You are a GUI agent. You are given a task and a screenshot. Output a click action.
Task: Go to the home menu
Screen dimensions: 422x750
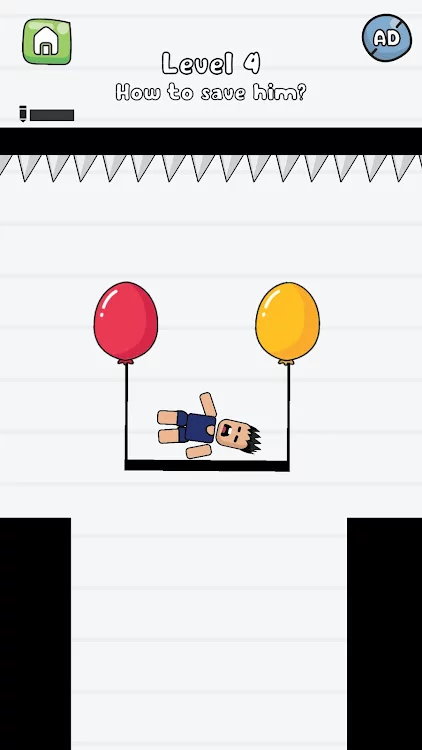(47, 42)
